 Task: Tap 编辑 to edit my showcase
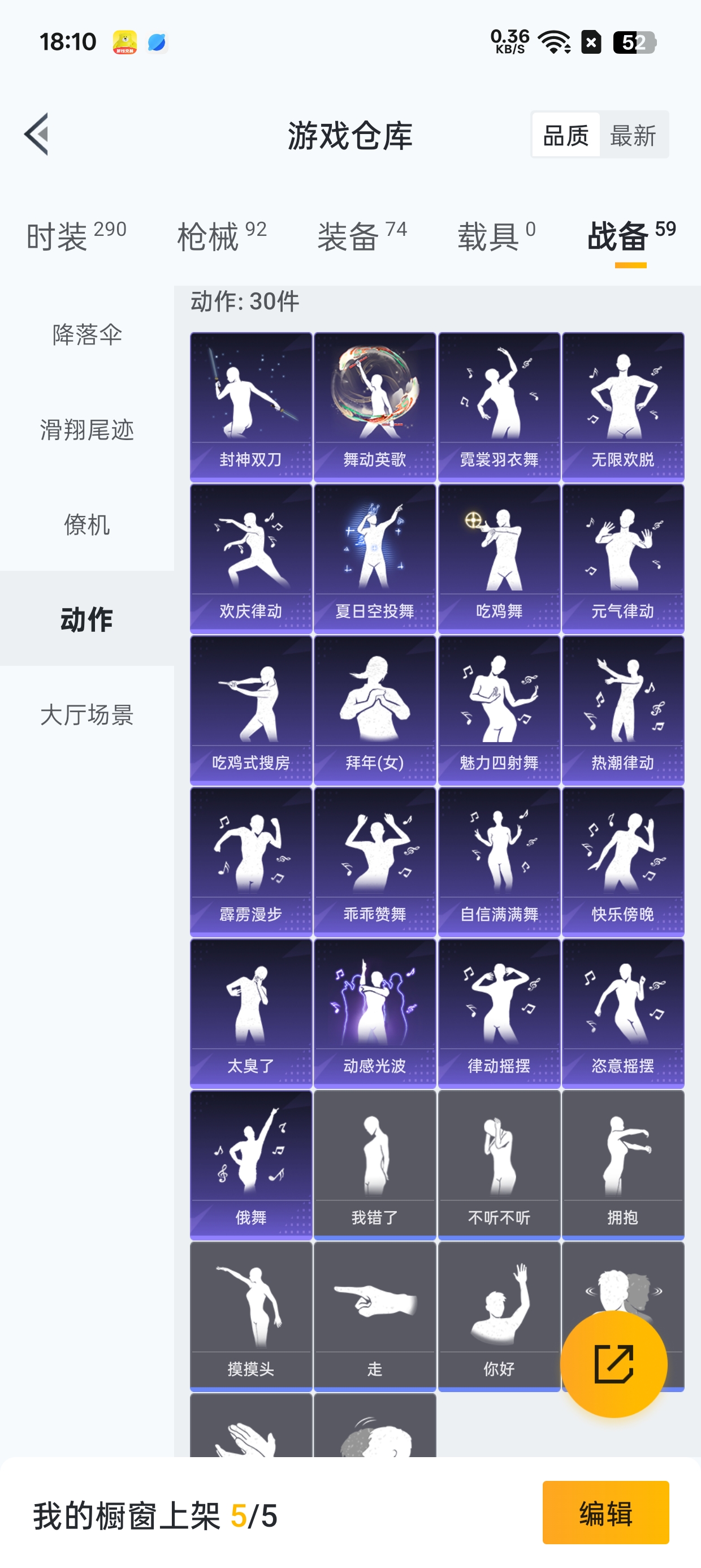pyautogui.click(x=605, y=1513)
